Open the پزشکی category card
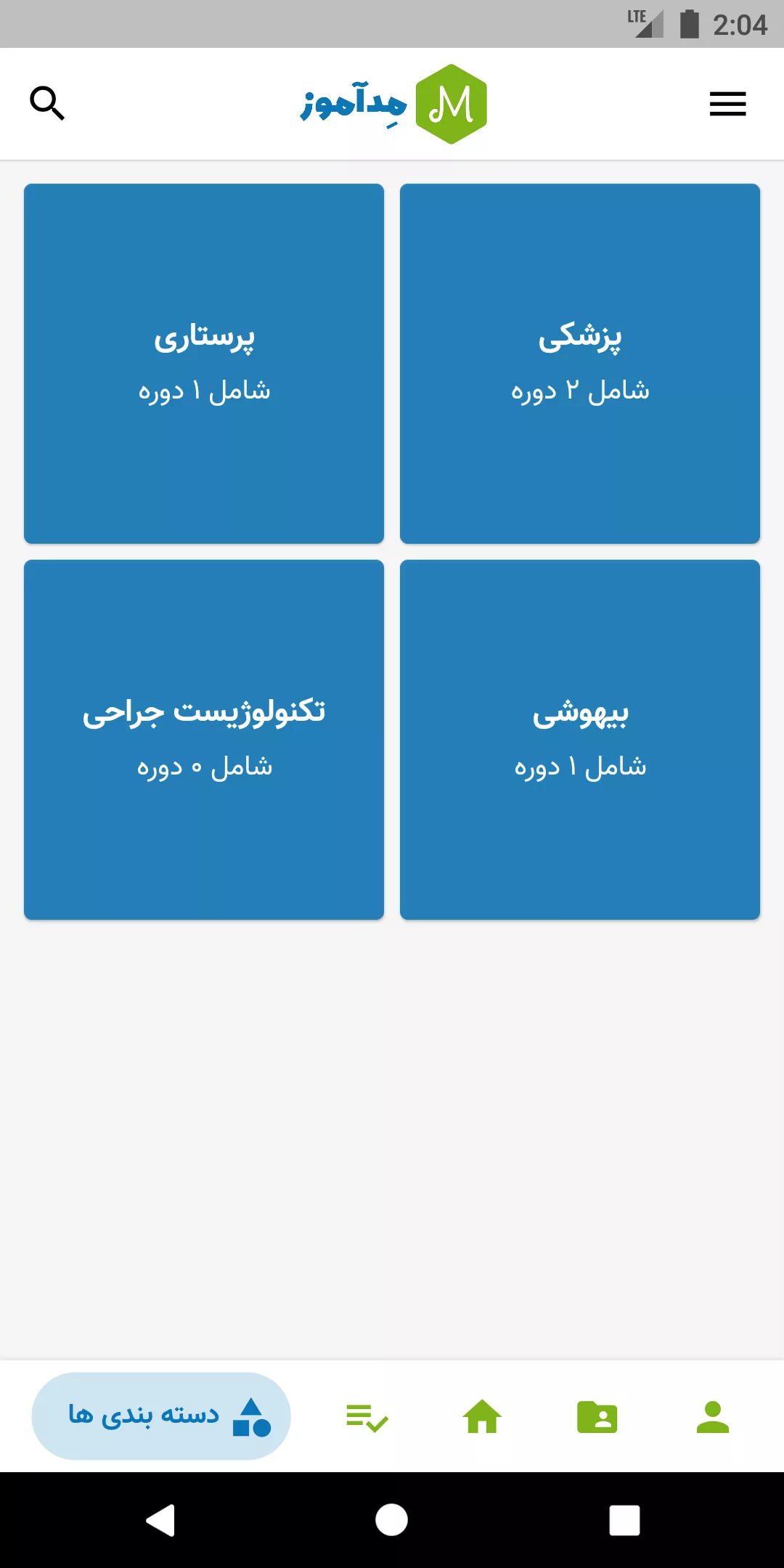Viewport: 784px width, 1568px height. [579, 363]
